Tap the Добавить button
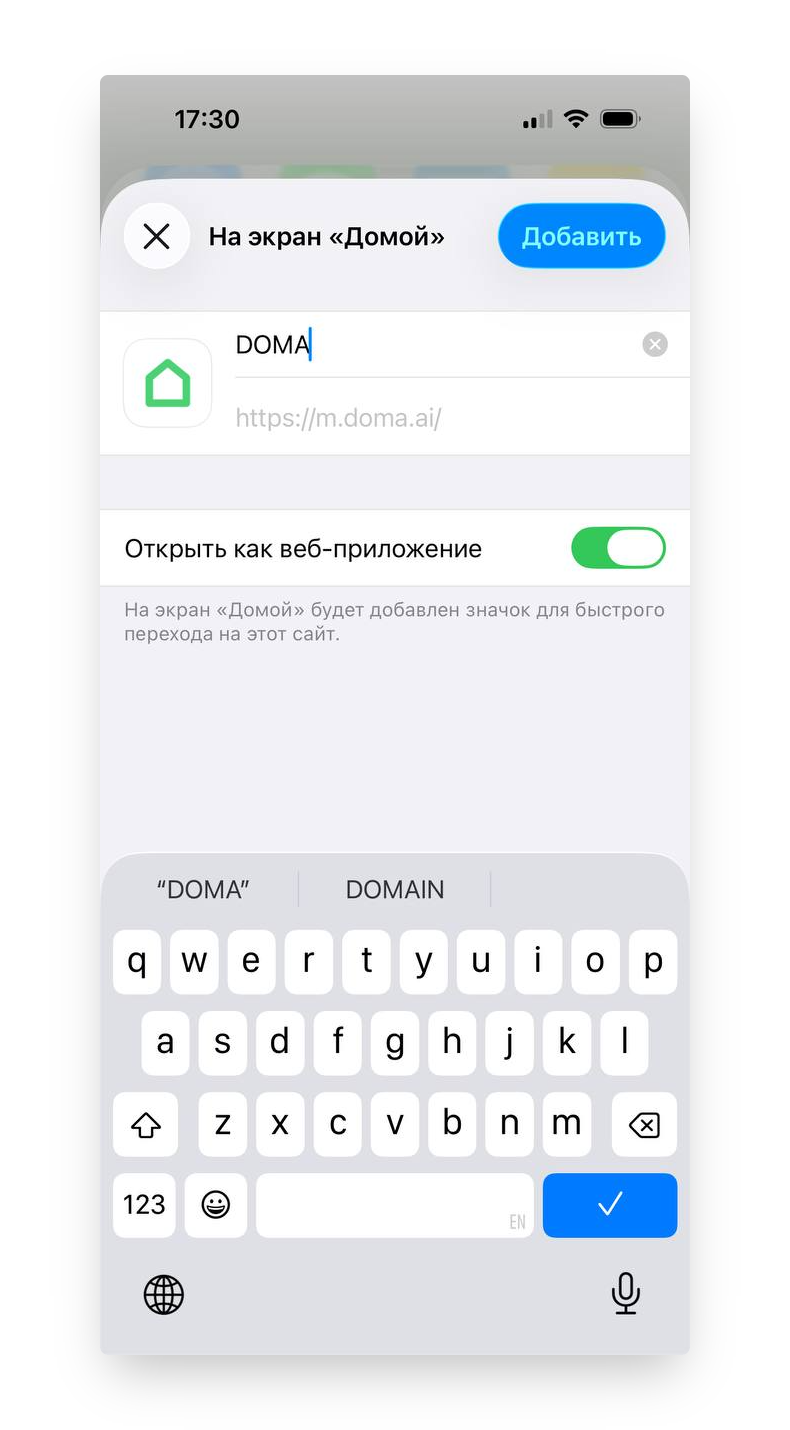The width and height of the screenshot is (790, 1430). 581,236
